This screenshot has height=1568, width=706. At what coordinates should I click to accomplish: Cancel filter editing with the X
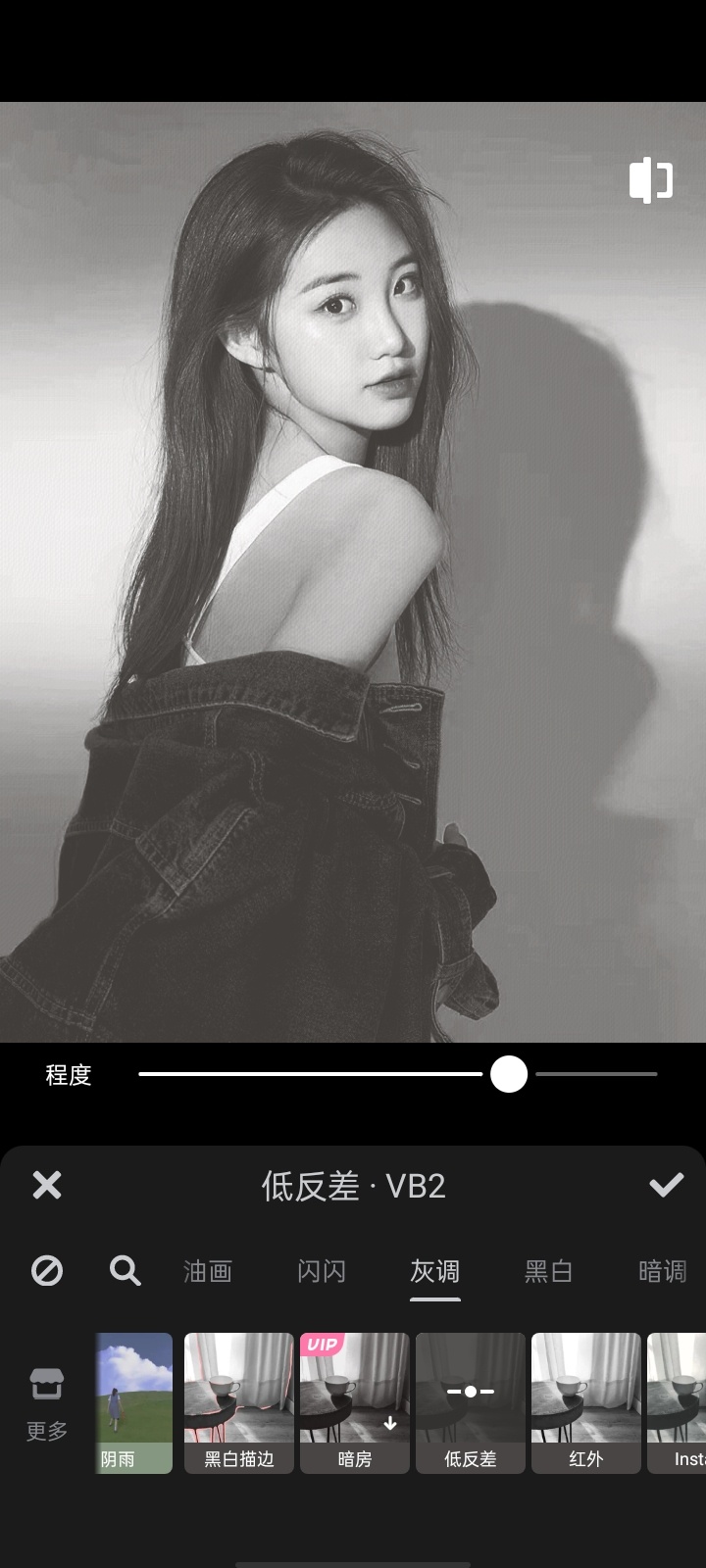coord(47,1185)
